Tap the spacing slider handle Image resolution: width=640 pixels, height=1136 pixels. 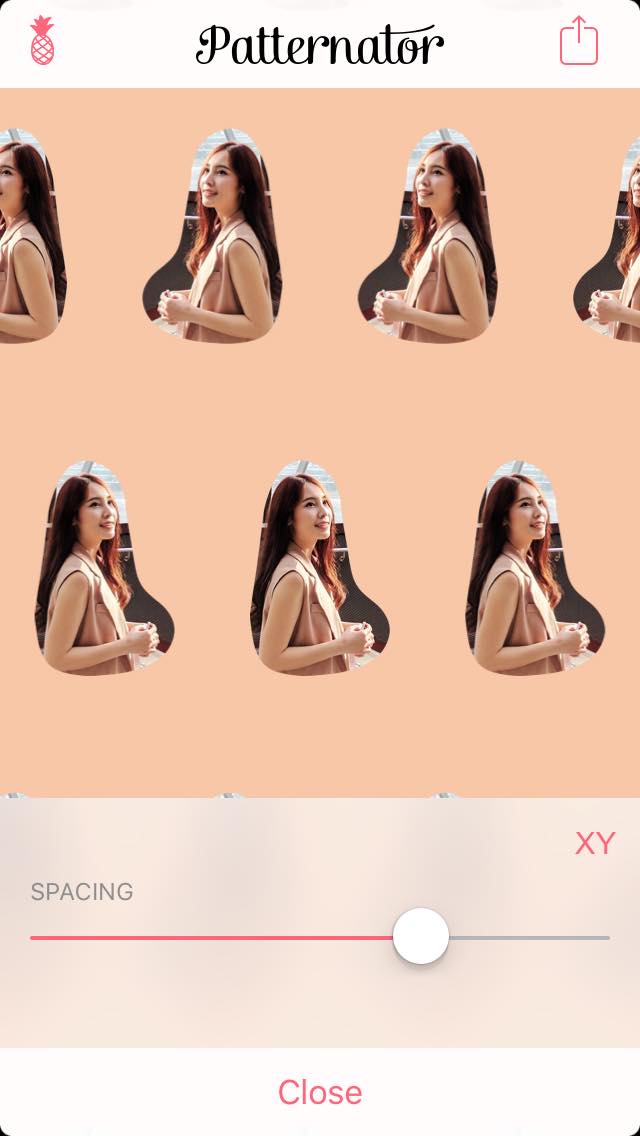(x=421, y=936)
